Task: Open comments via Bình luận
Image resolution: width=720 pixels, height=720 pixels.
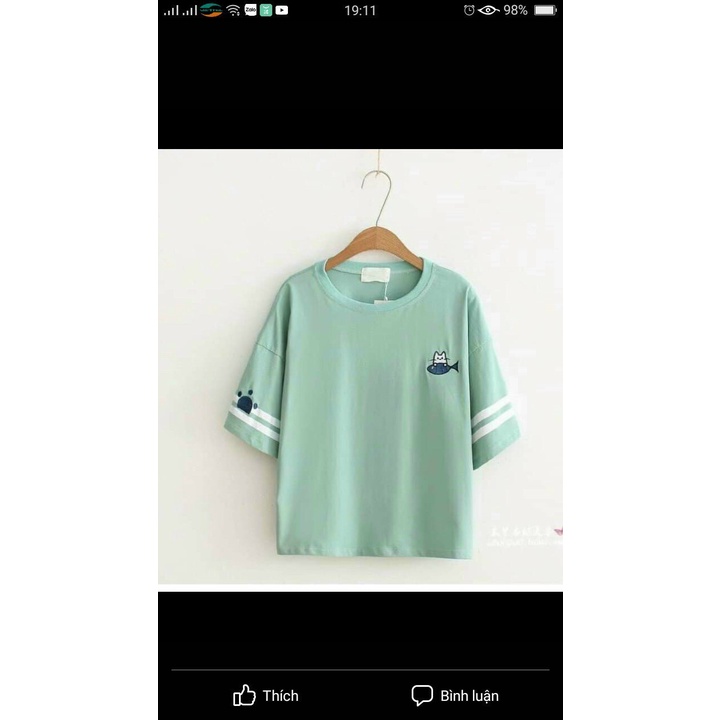Action: [455, 695]
